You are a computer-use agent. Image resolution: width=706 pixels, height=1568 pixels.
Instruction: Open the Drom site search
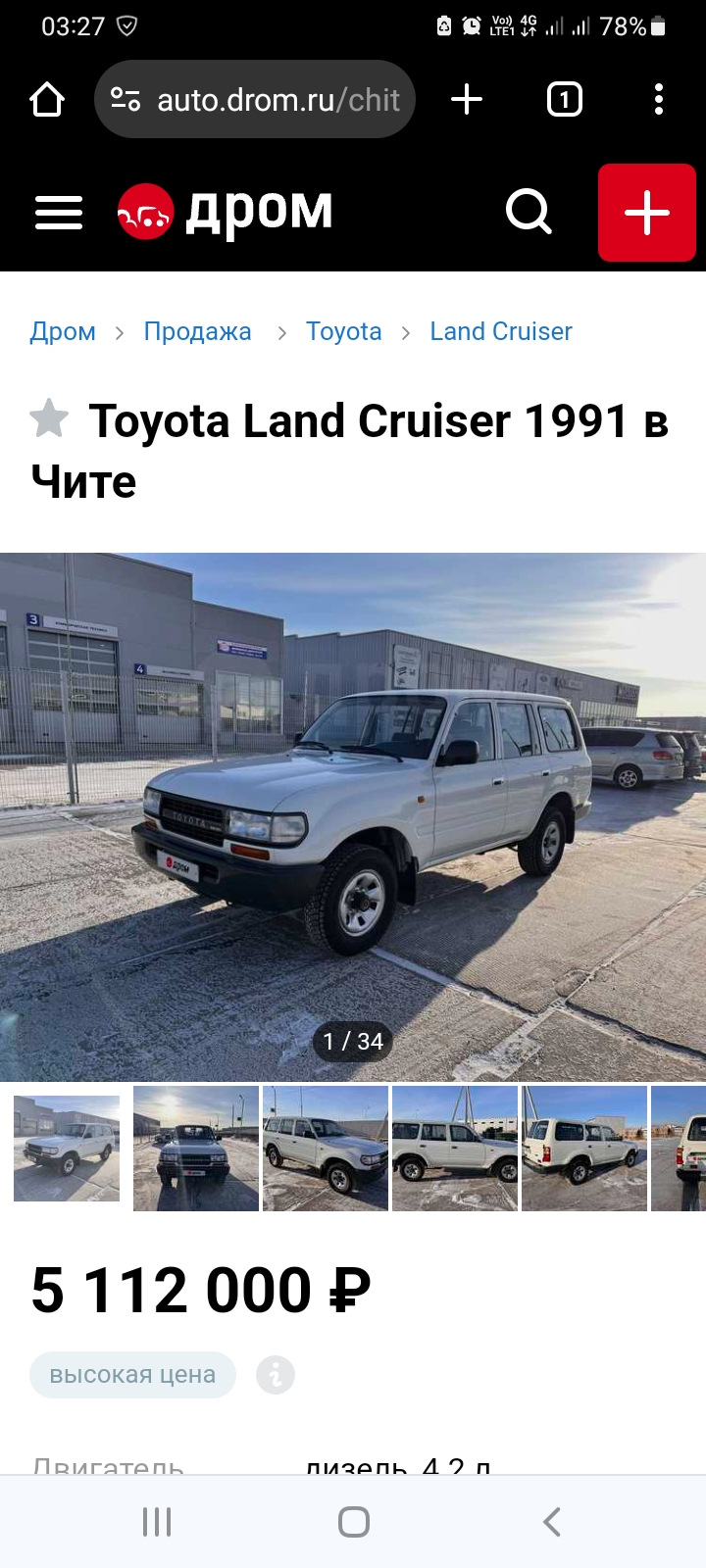tap(529, 212)
